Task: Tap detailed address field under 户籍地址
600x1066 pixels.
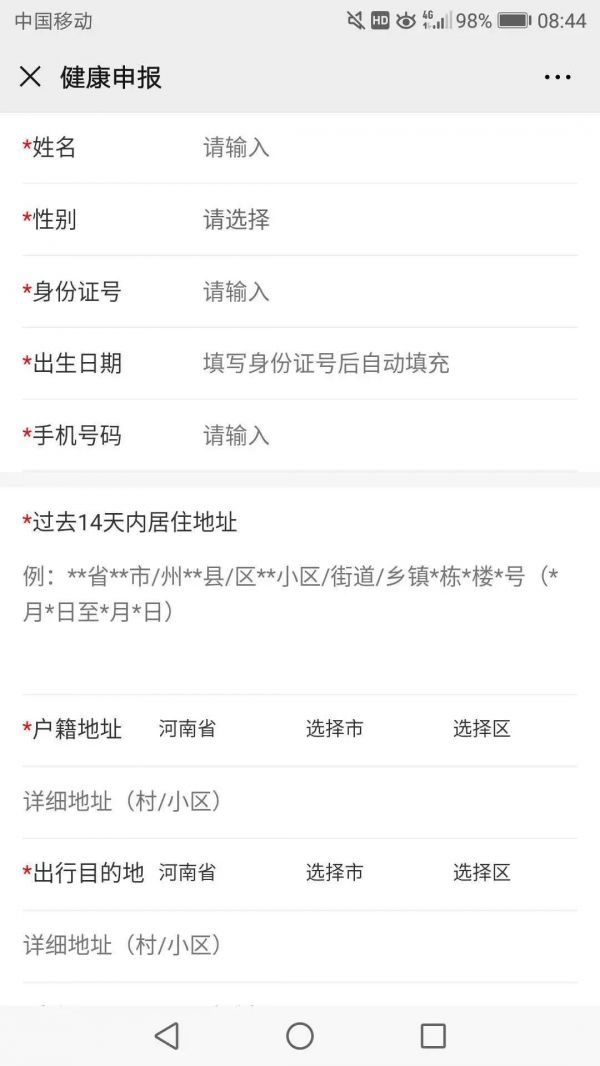Action: click(300, 802)
